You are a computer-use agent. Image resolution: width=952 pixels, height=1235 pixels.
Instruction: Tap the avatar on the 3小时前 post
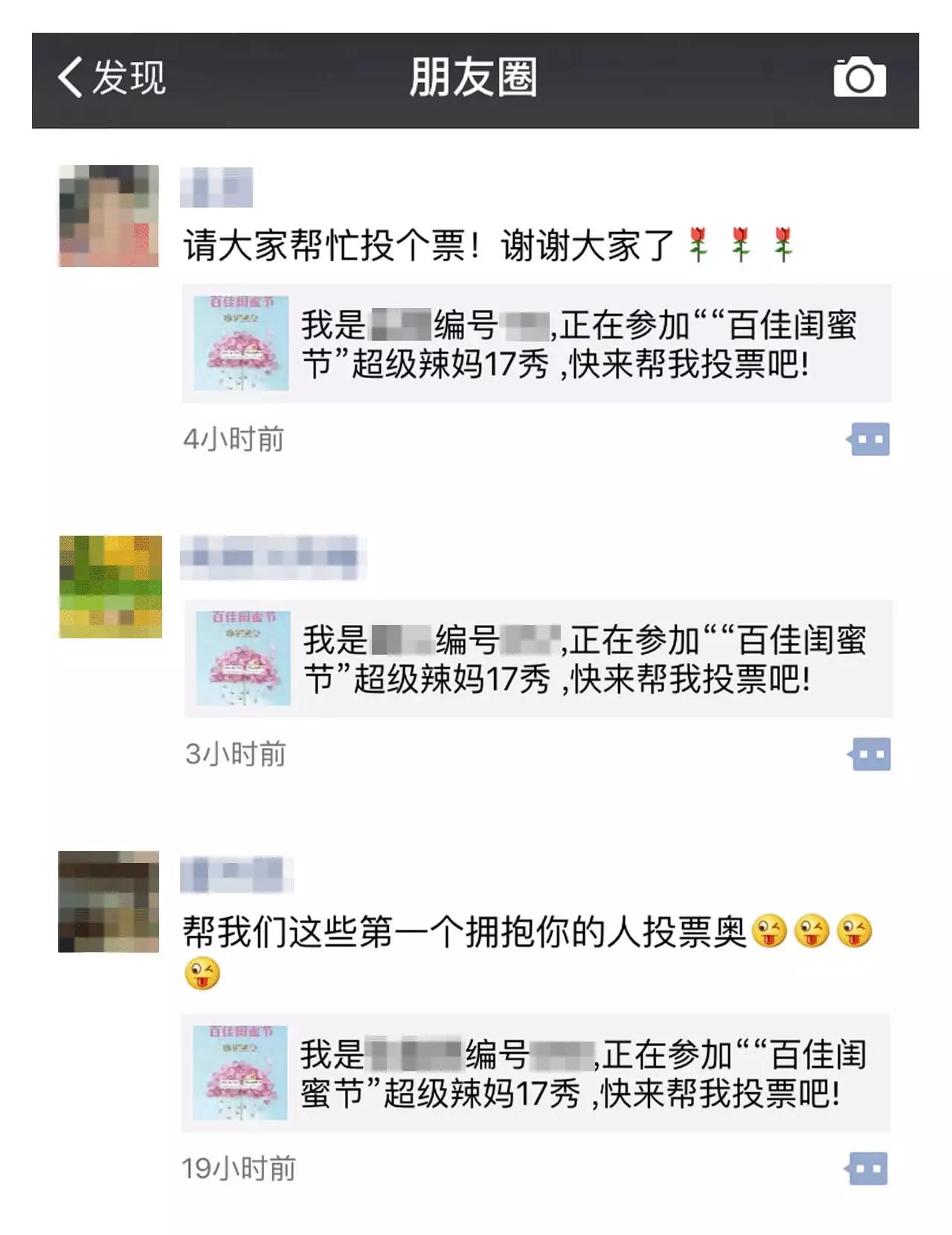[110, 586]
